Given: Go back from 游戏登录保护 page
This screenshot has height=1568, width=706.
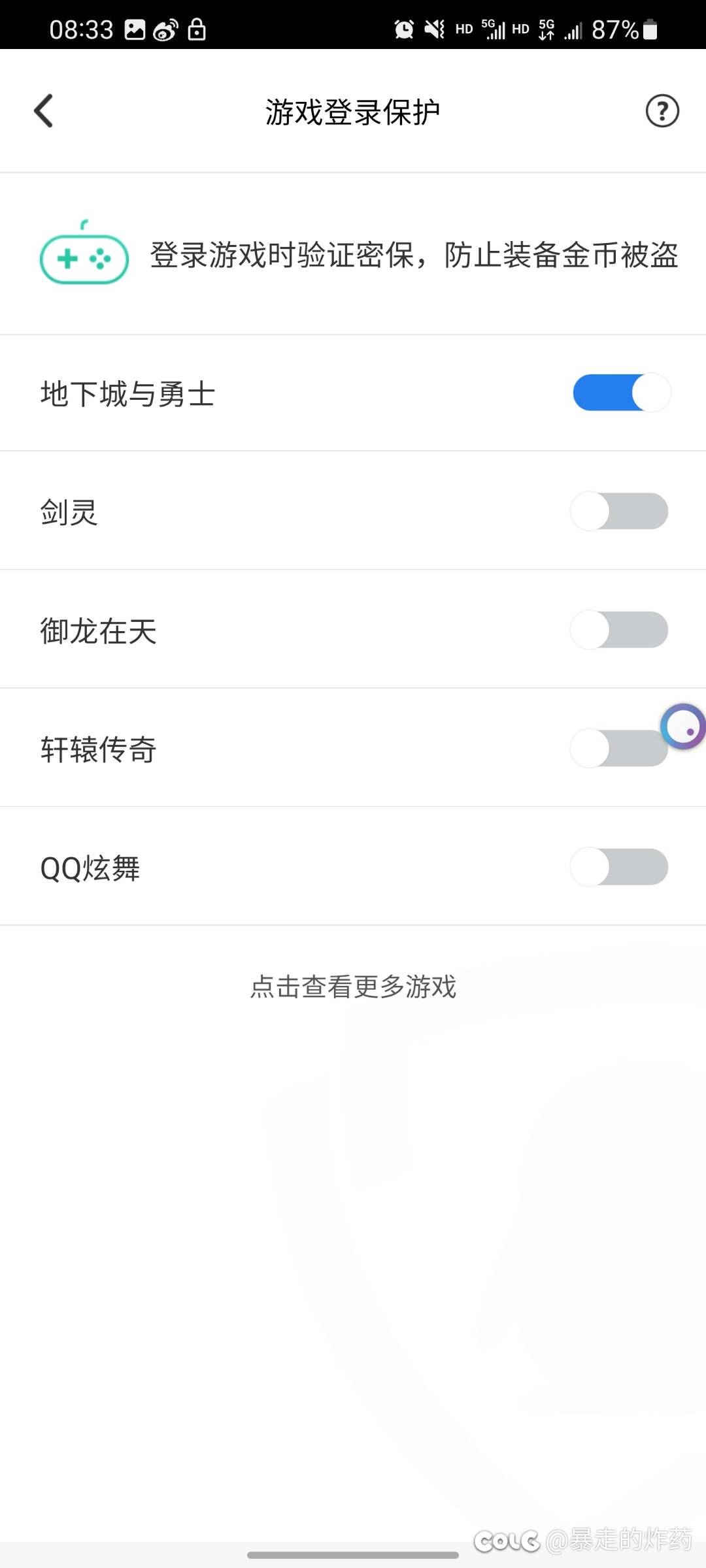Looking at the screenshot, I should coord(44,111).
